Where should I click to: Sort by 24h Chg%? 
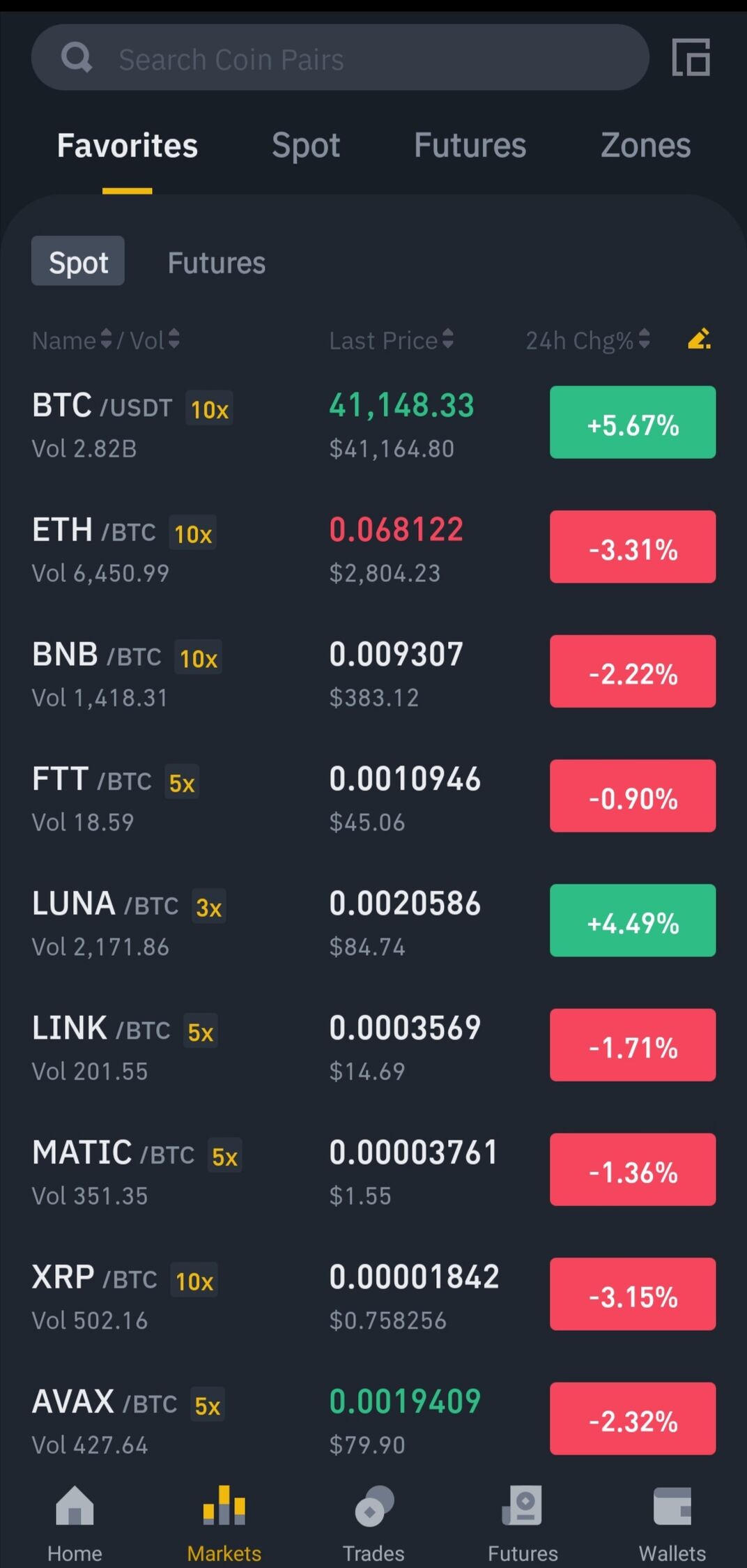click(587, 340)
